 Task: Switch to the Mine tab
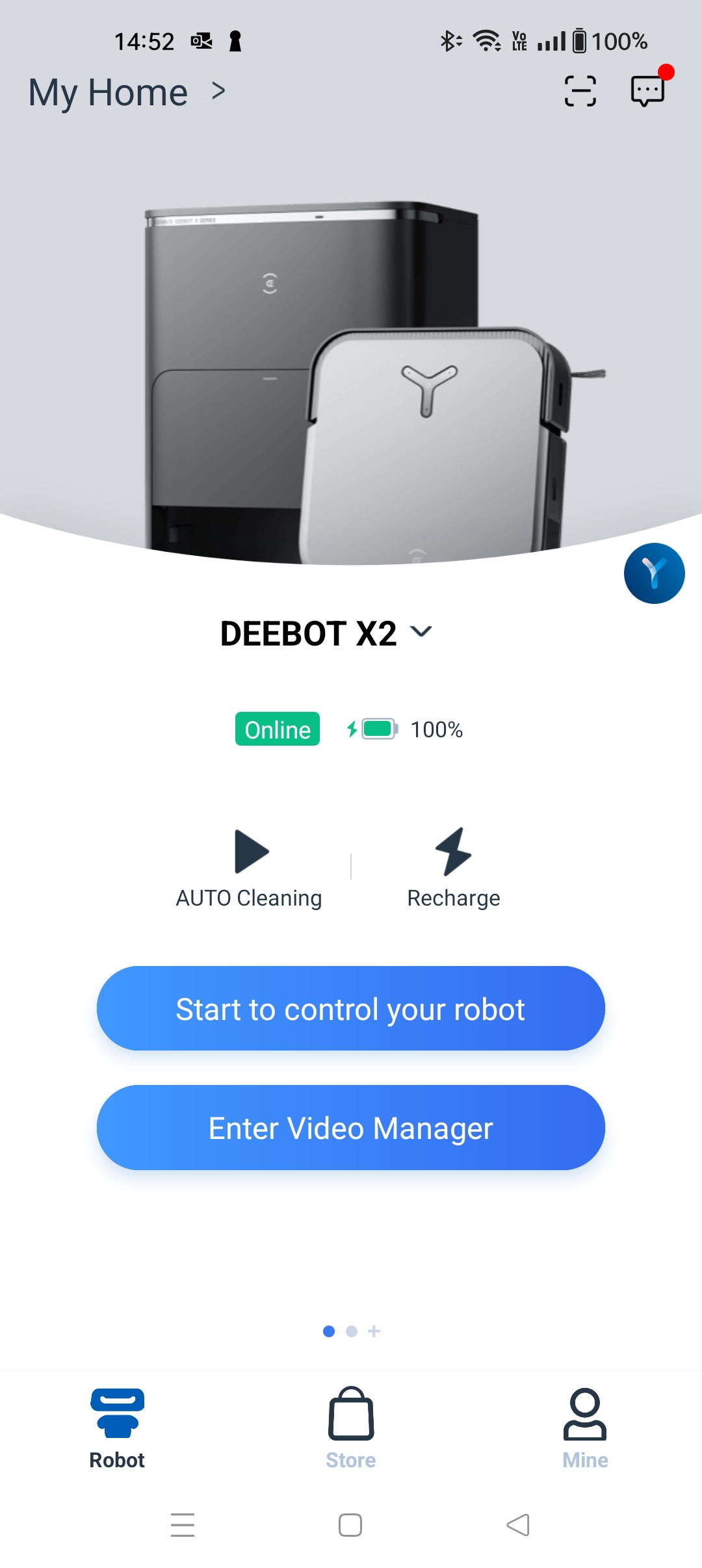[x=585, y=1428]
